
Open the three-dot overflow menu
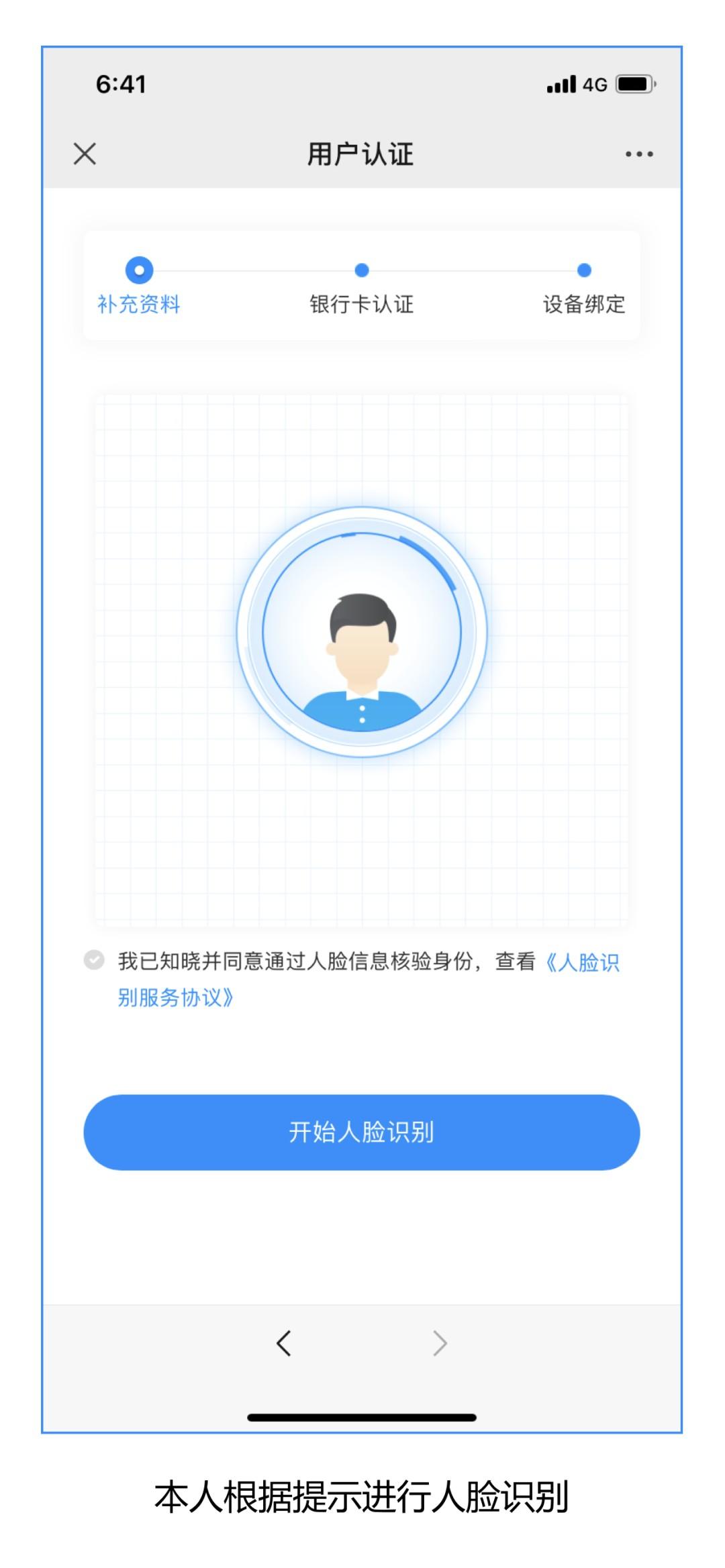point(638,154)
